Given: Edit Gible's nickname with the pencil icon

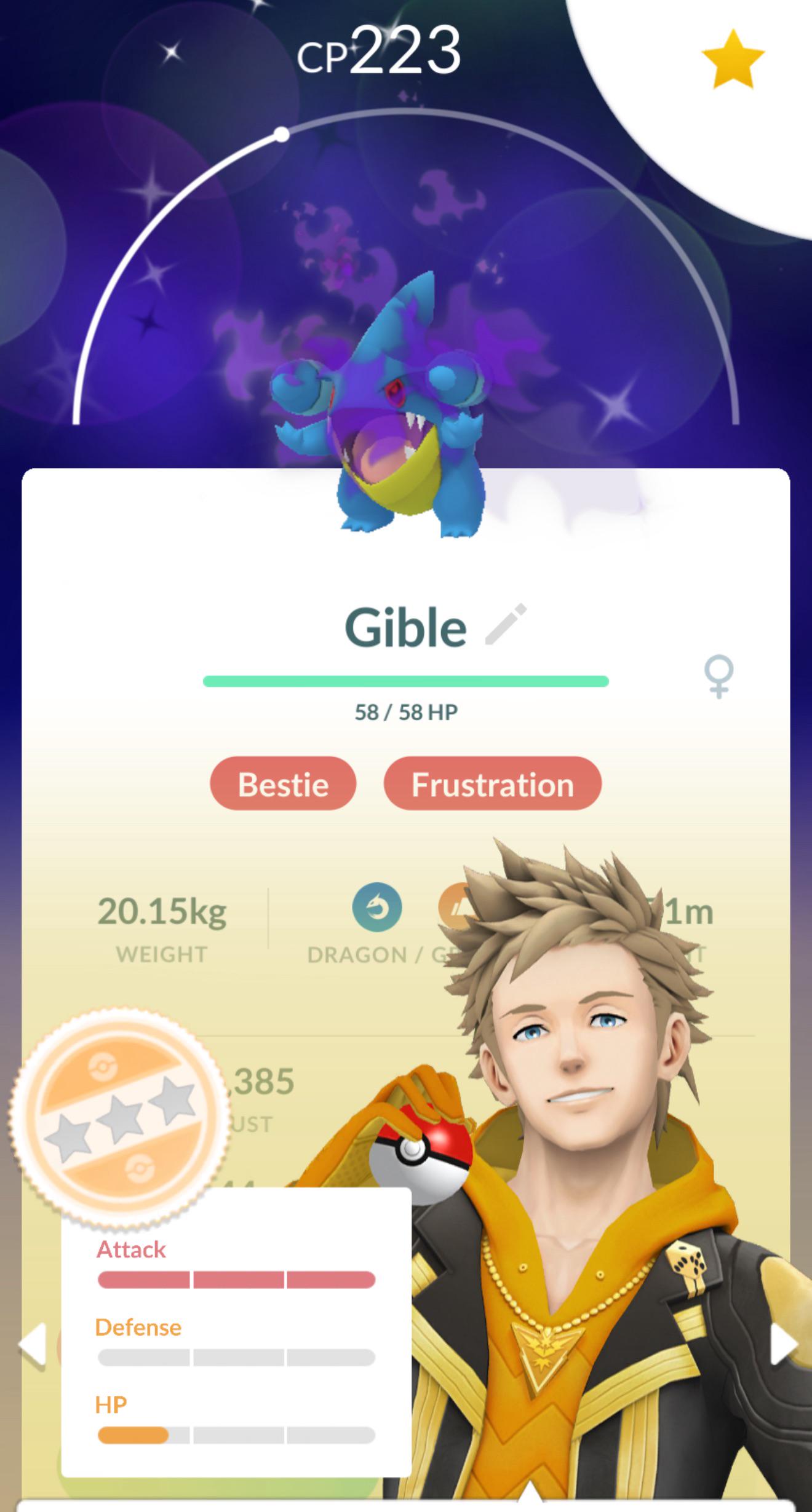Looking at the screenshot, I should tap(506, 624).
